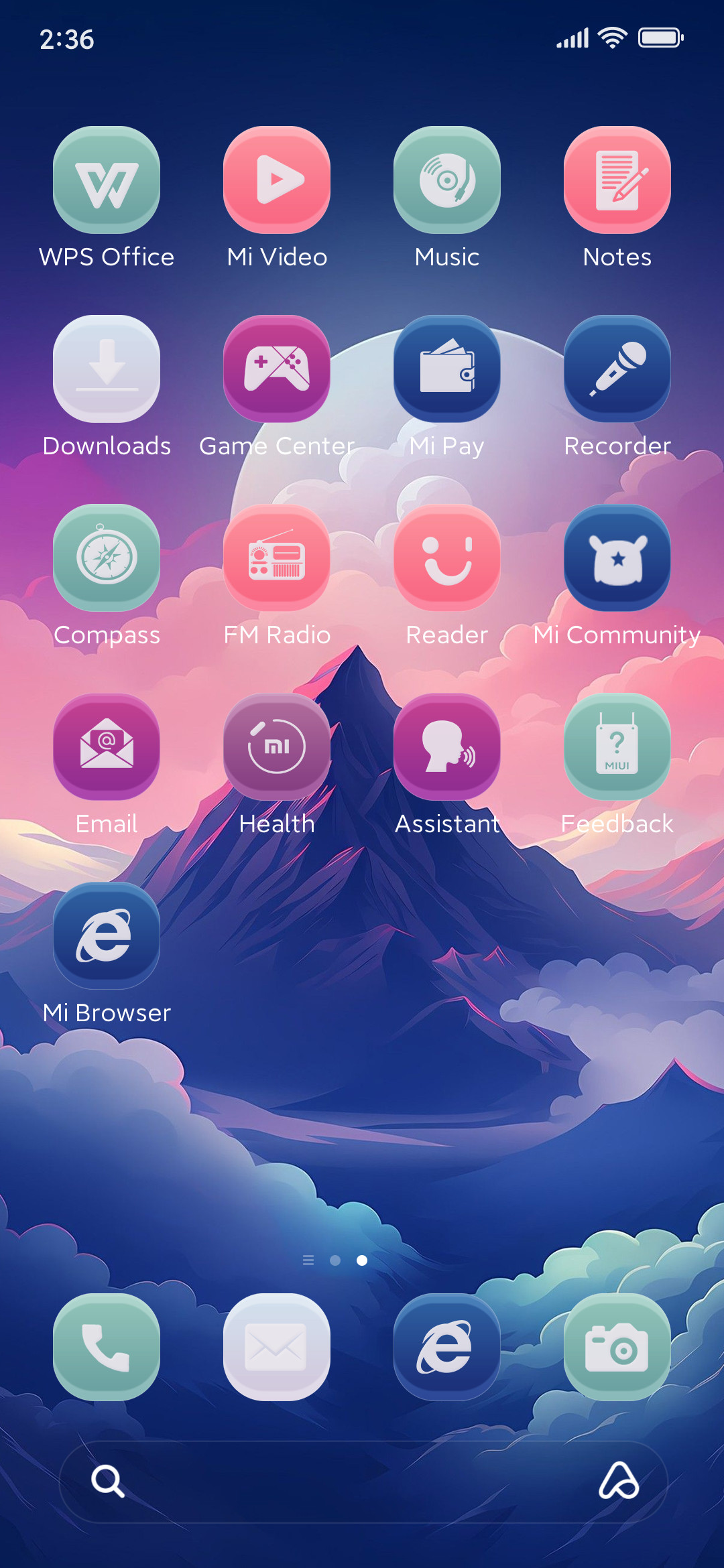Screen dimensions: 724x1568
Task: Open the Phone dialer in the dock
Action: (107, 1347)
